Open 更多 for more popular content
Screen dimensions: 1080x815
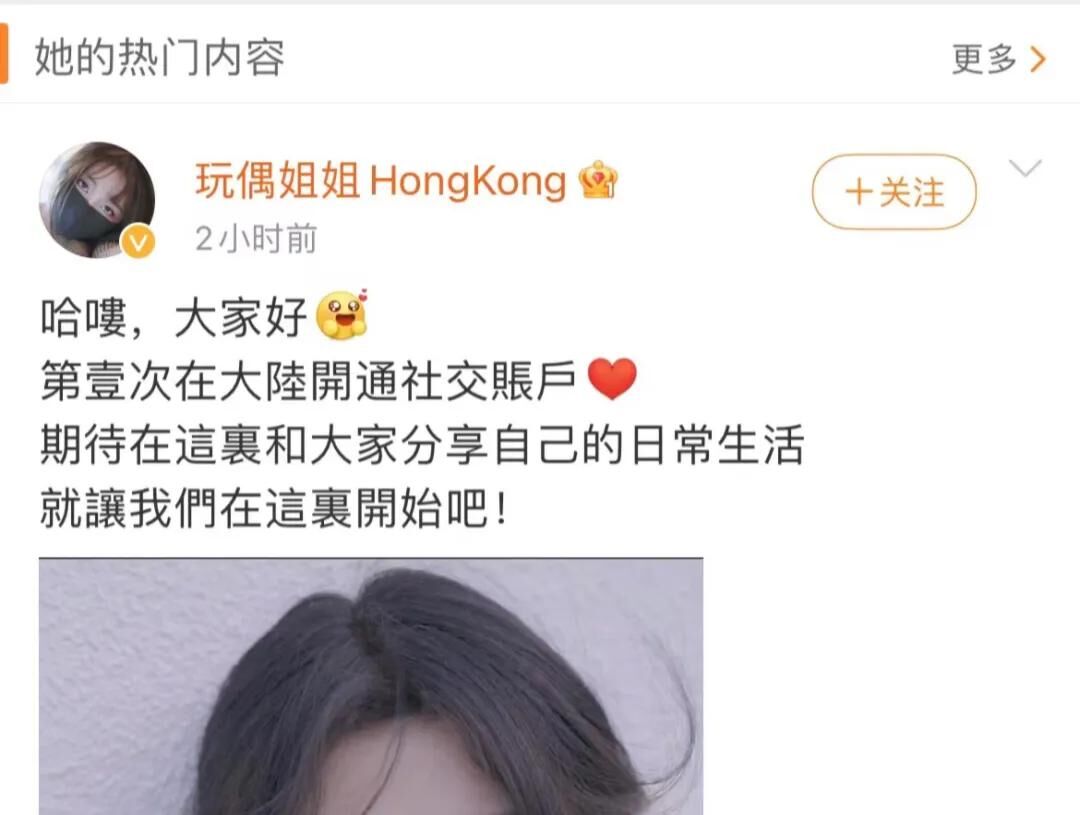[x=997, y=60]
